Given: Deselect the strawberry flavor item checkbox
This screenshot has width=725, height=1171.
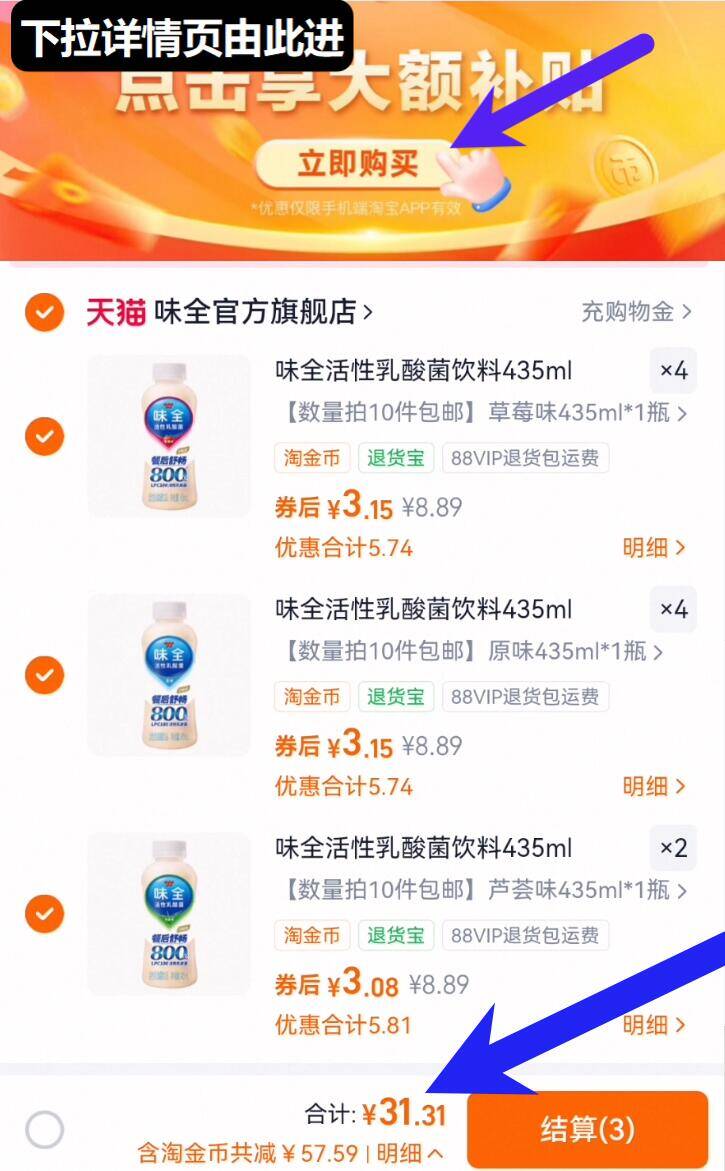Looking at the screenshot, I should pyautogui.click(x=43, y=435).
